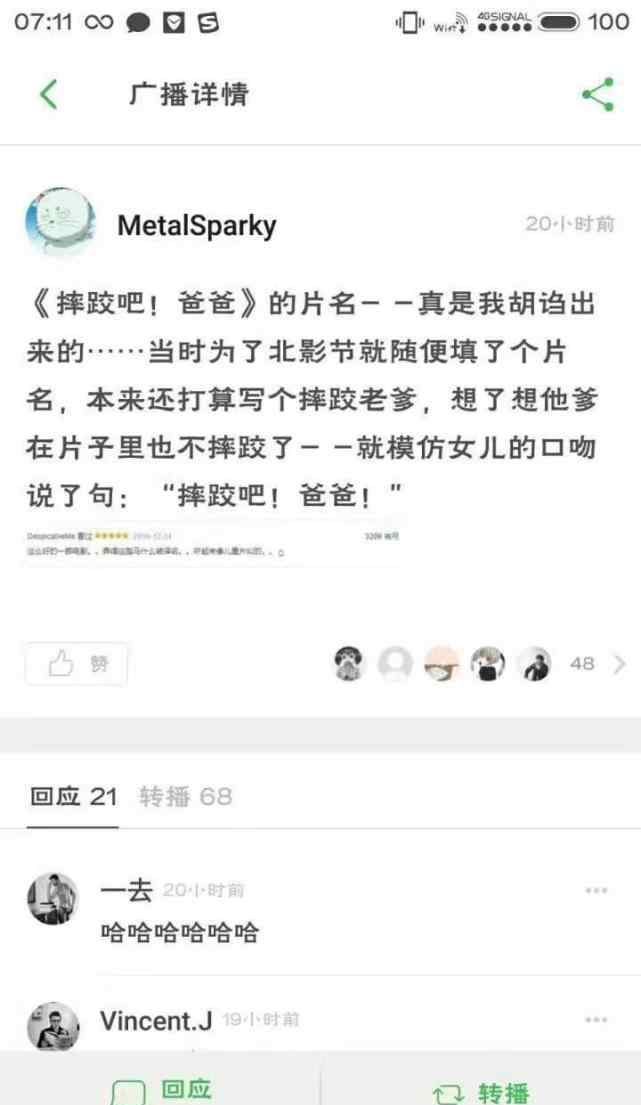View Vincent.J's profile from avatar
The width and height of the screenshot is (641, 1105).
(x=53, y=1026)
